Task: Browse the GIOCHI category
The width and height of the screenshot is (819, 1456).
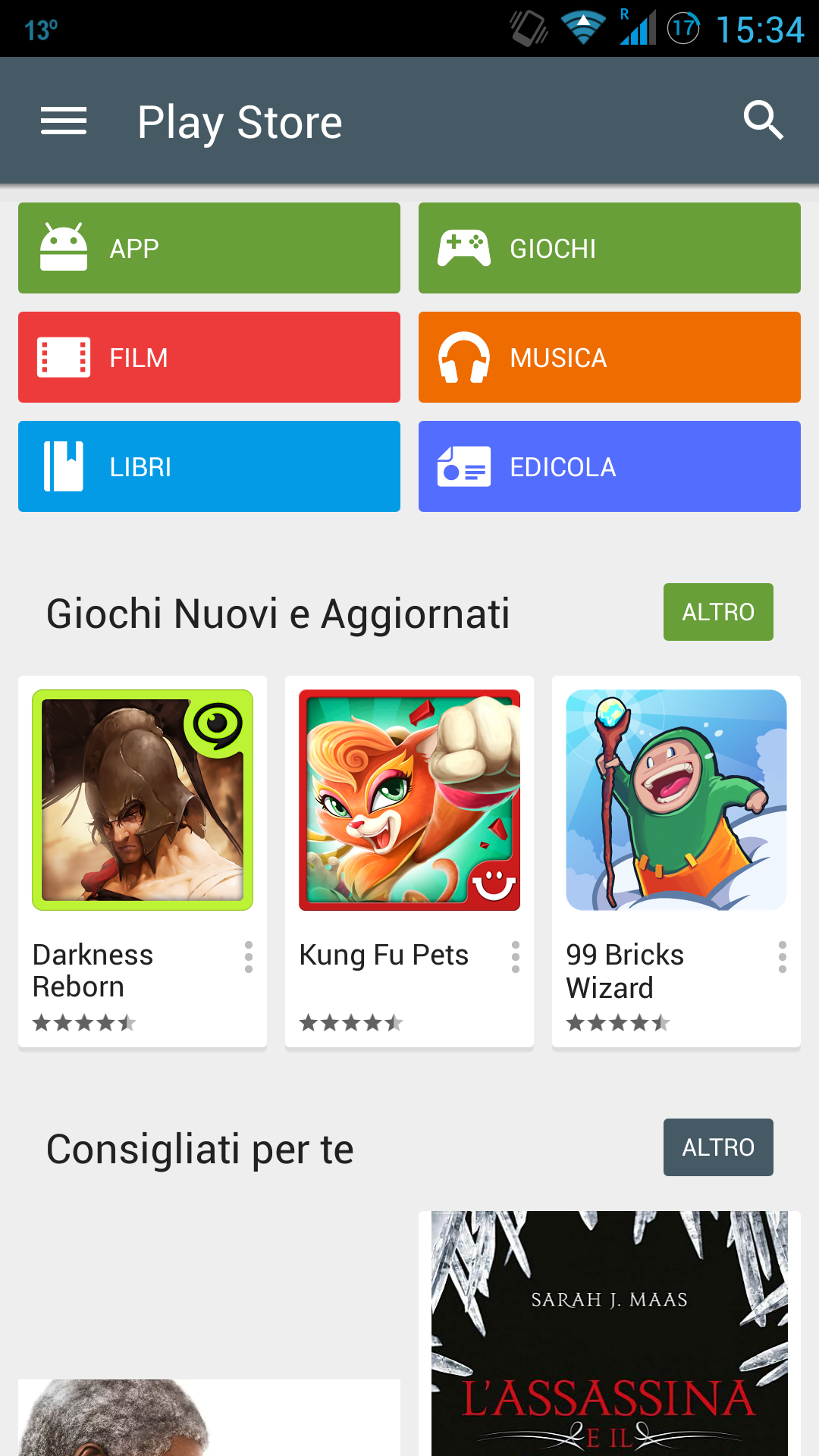Action: [x=610, y=248]
